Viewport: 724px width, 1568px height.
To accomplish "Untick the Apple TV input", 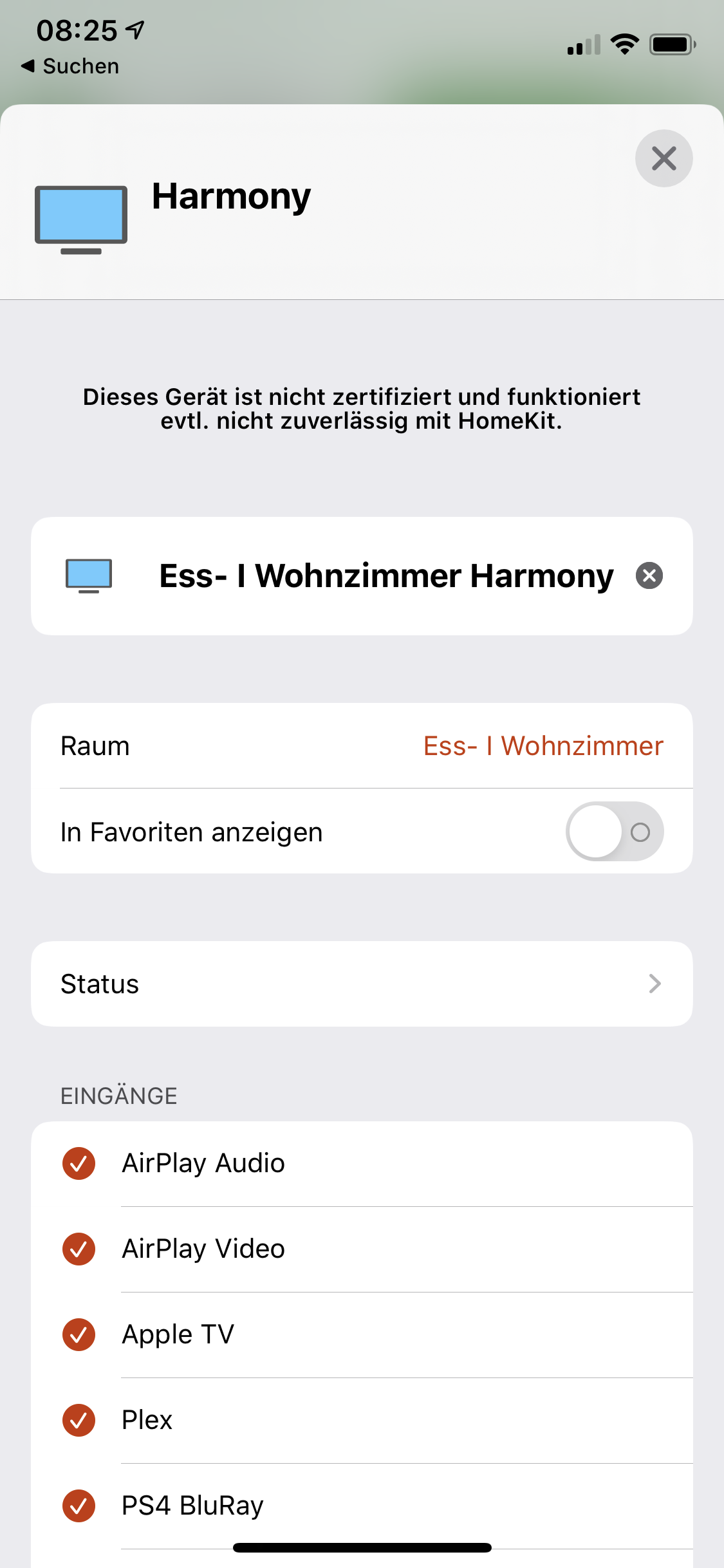I will (x=79, y=1334).
